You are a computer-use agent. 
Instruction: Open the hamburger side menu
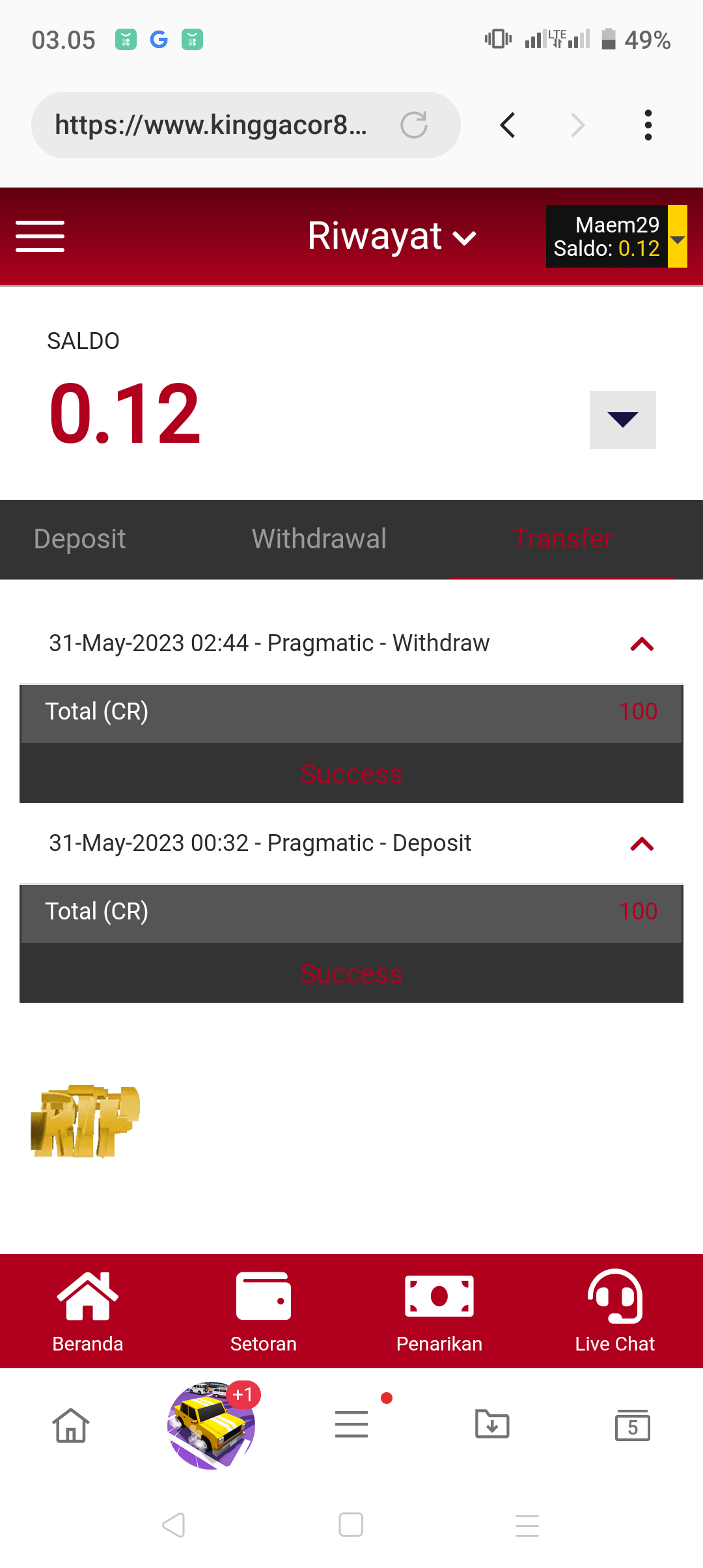point(40,236)
